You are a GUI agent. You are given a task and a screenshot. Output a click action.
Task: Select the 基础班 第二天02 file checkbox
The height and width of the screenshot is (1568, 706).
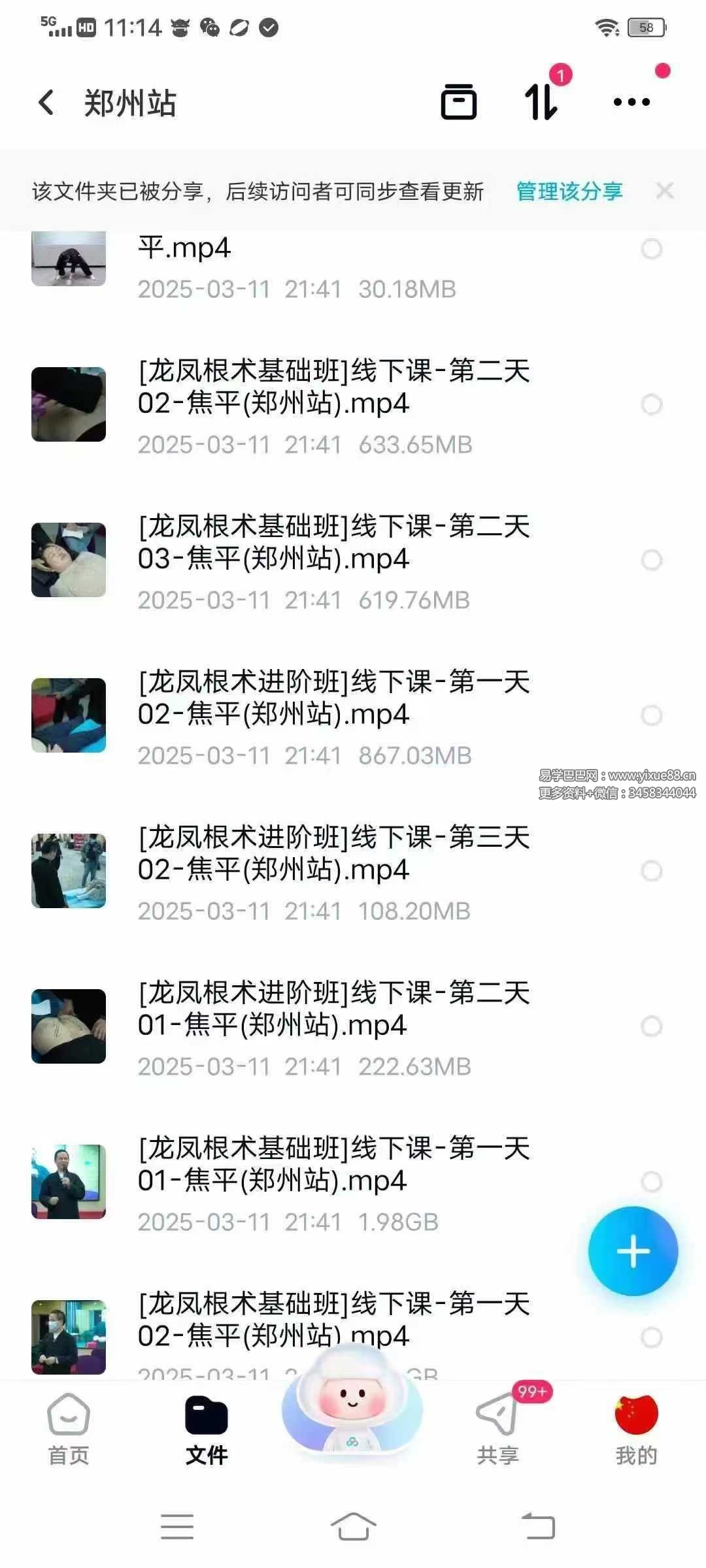651,404
